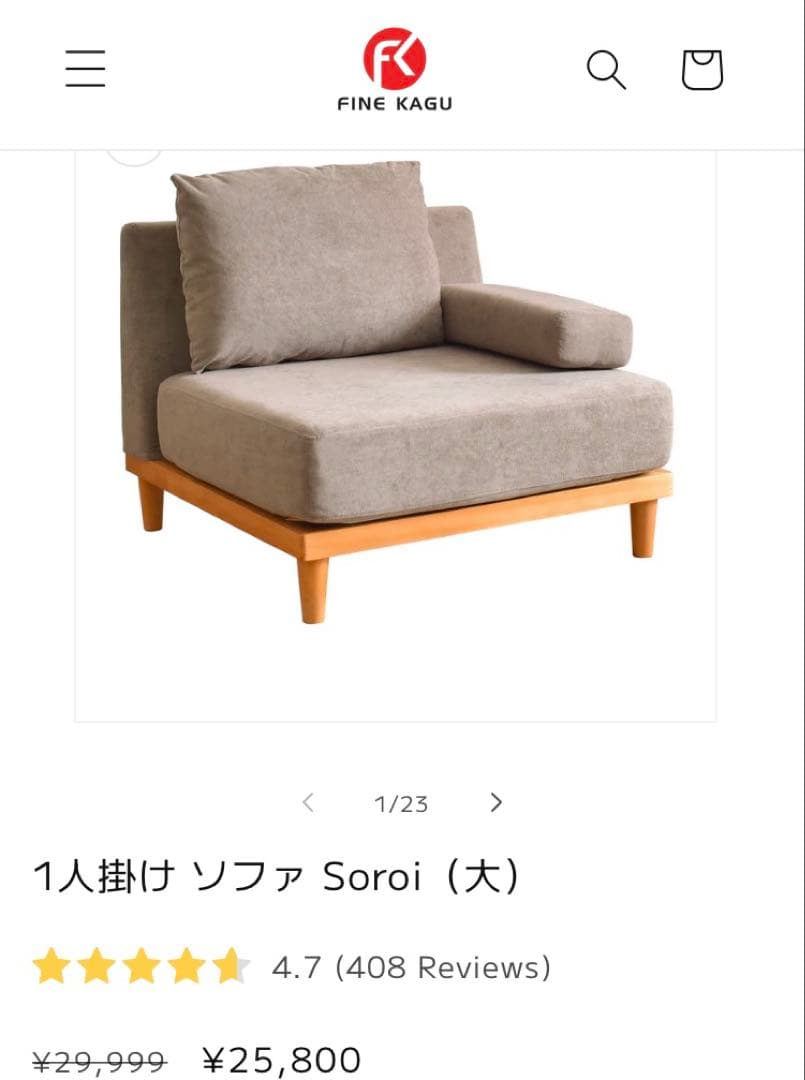Open the hamburger navigation menu
The width and height of the screenshot is (805, 1080).
[84, 68]
